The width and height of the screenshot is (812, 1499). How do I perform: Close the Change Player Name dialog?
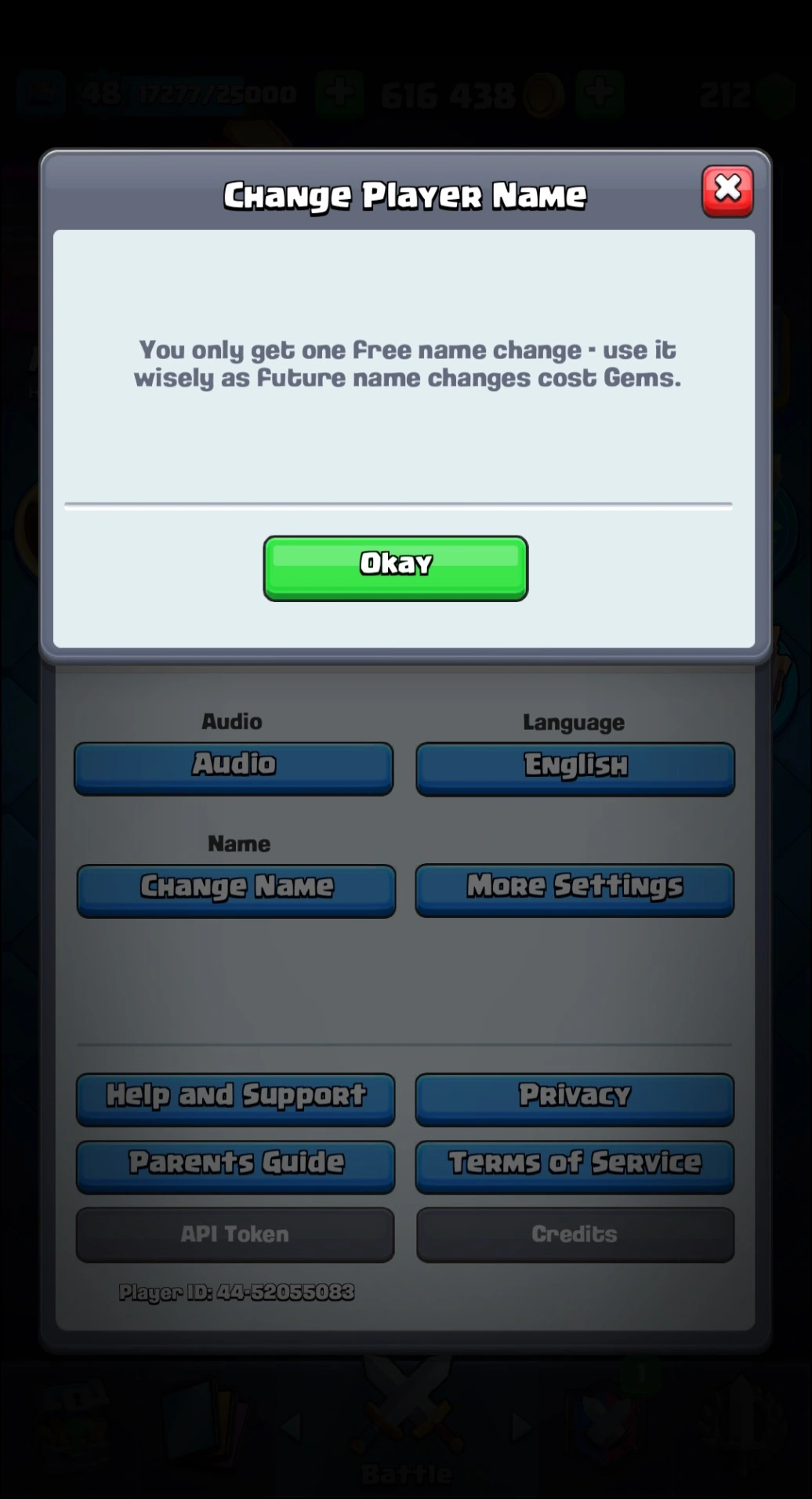[x=727, y=191]
